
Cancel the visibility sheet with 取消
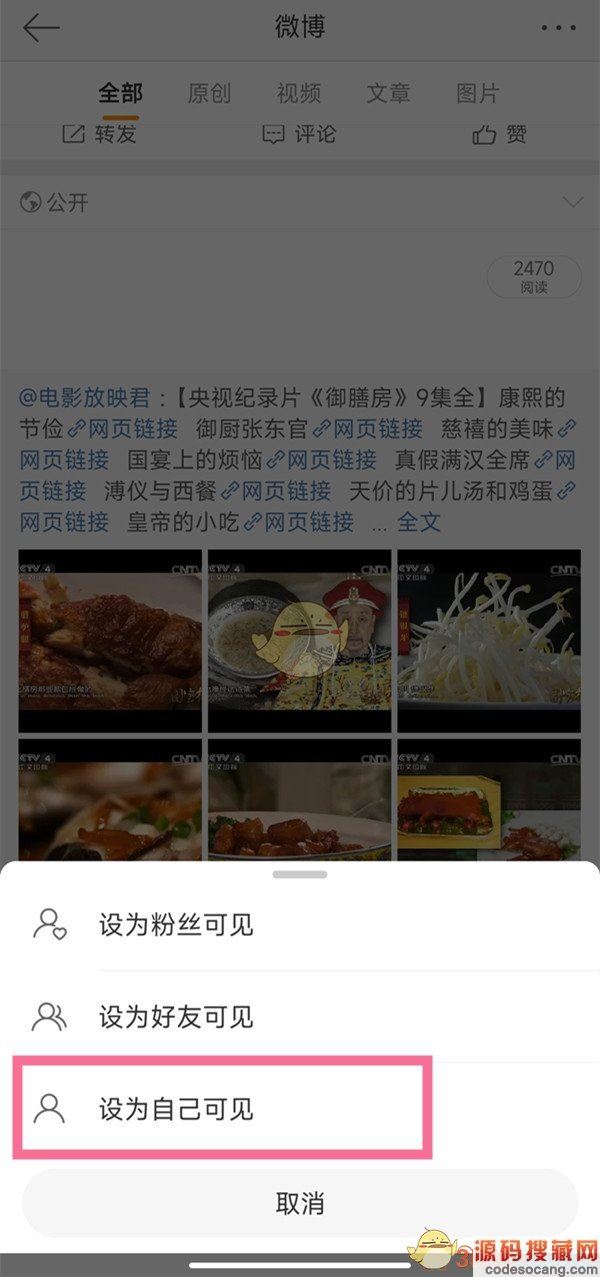[x=300, y=1203]
